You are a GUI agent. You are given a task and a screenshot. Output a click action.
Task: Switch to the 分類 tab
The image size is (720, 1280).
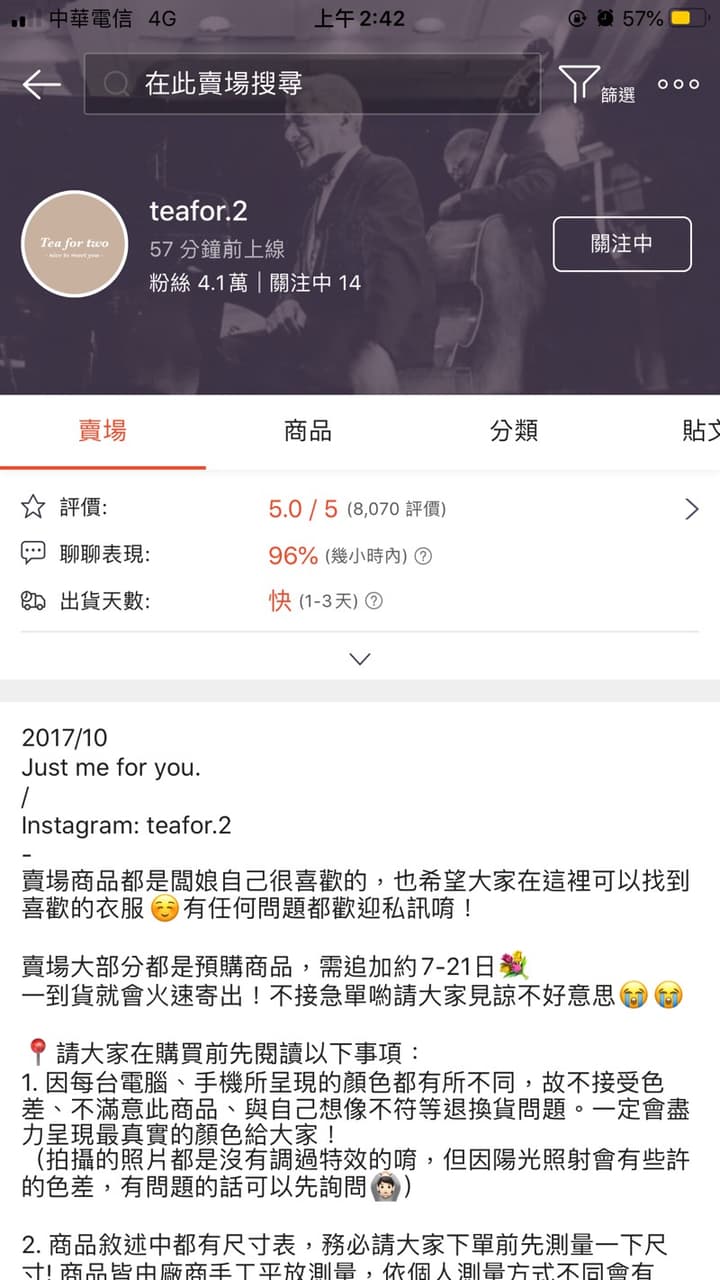pyautogui.click(x=514, y=432)
